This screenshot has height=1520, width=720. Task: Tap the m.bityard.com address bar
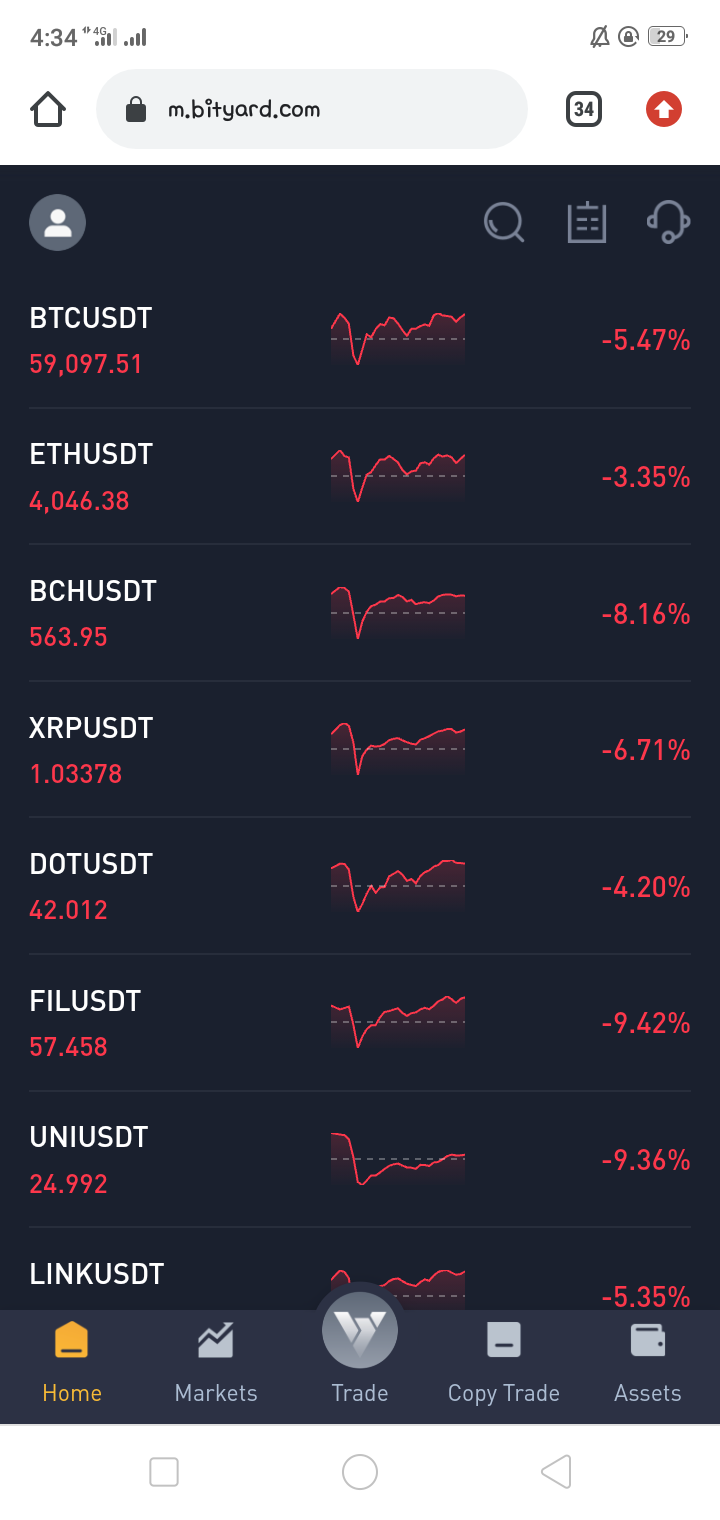point(311,109)
